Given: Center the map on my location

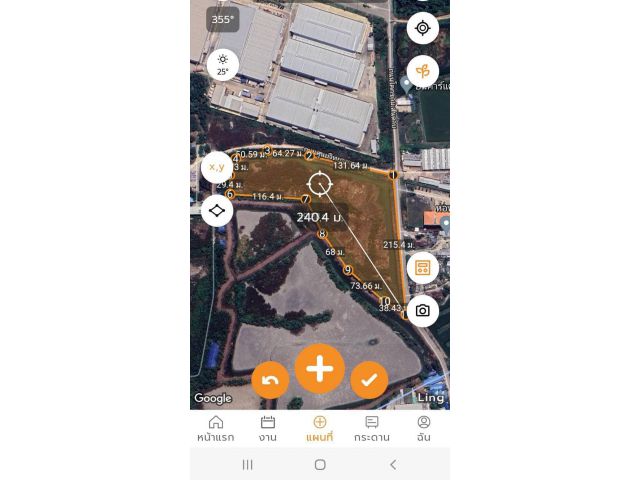Looking at the screenshot, I should coord(422,28).
